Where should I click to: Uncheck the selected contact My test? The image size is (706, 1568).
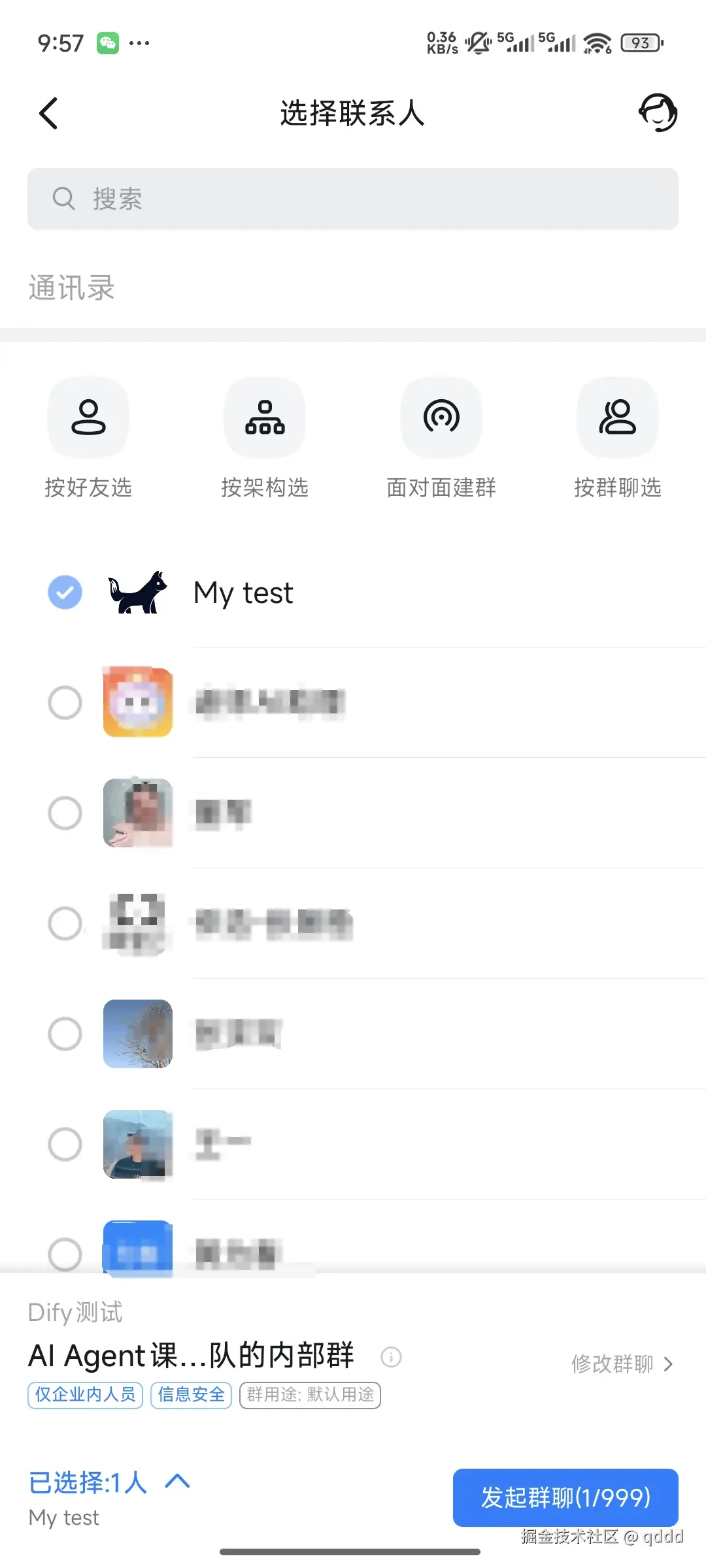[x=64, y=593]
